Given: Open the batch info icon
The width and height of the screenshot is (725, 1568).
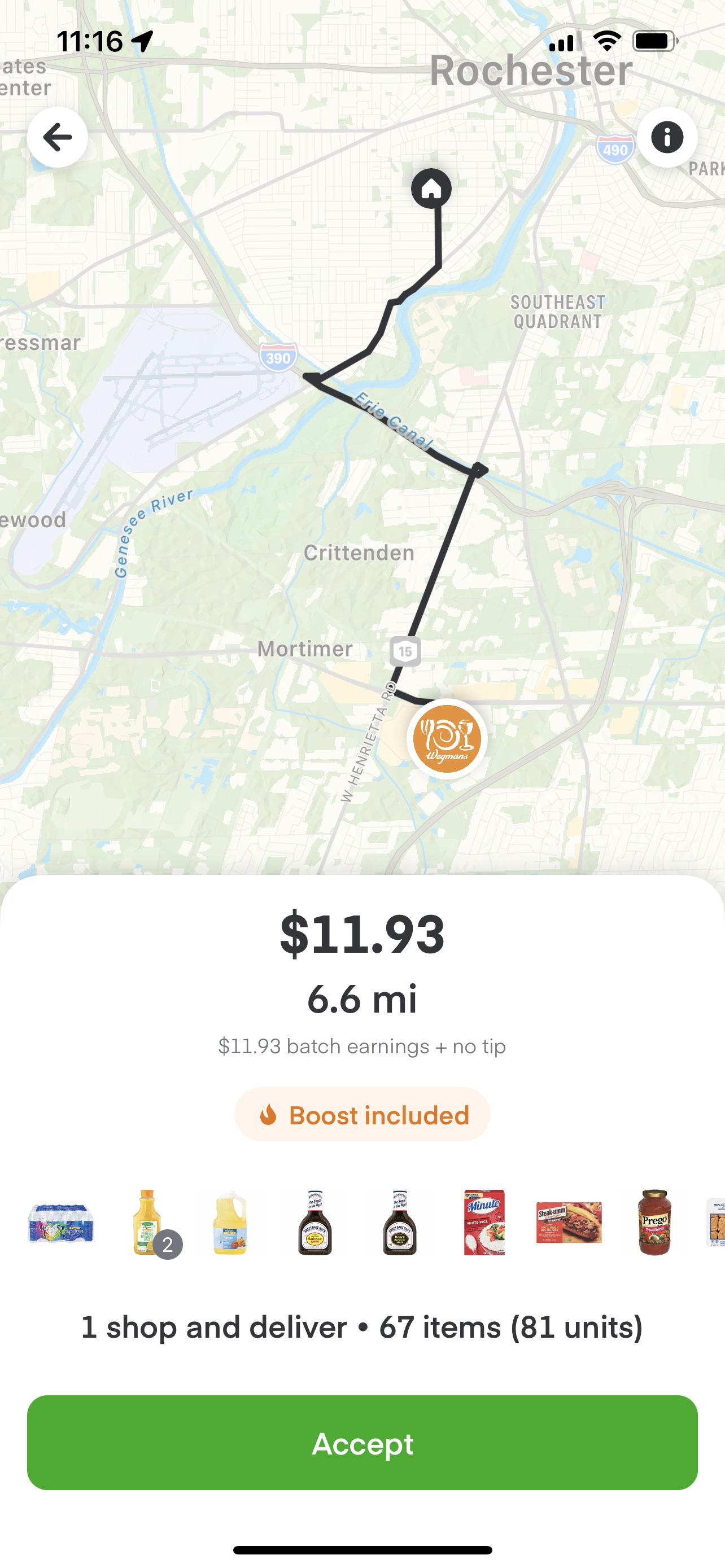Looking at the screenshot, I should pos(667,137).
